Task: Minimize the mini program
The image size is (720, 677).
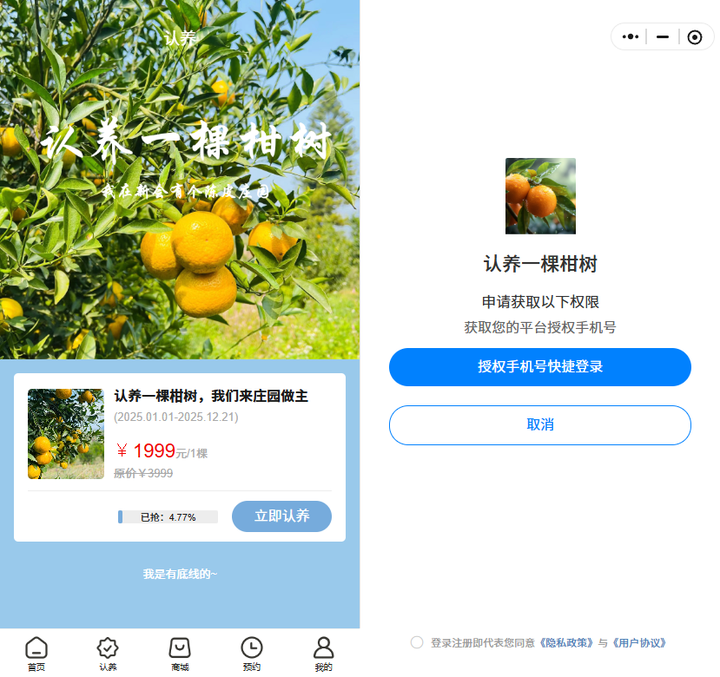Action: pos(662,37)
